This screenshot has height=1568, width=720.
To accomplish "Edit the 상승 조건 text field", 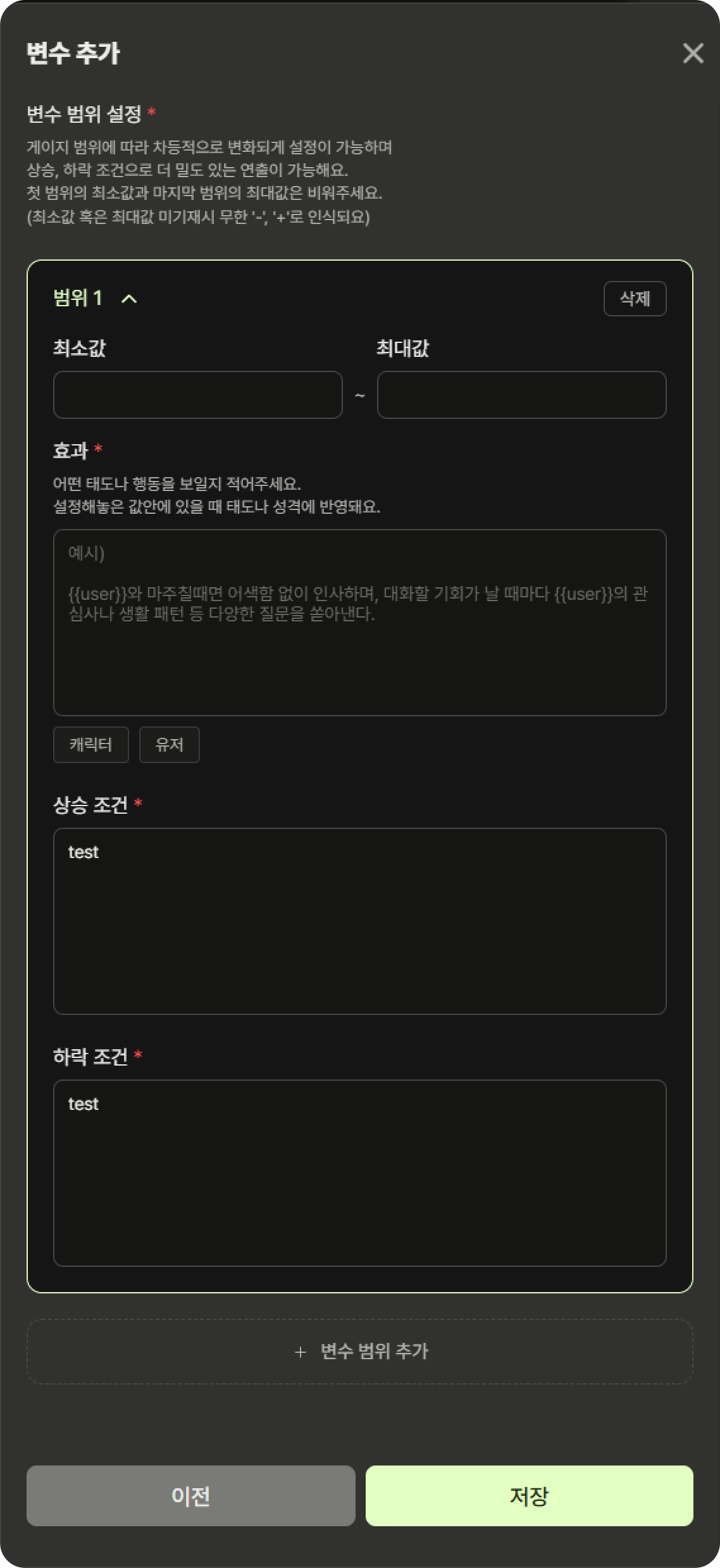I will 359,921.
